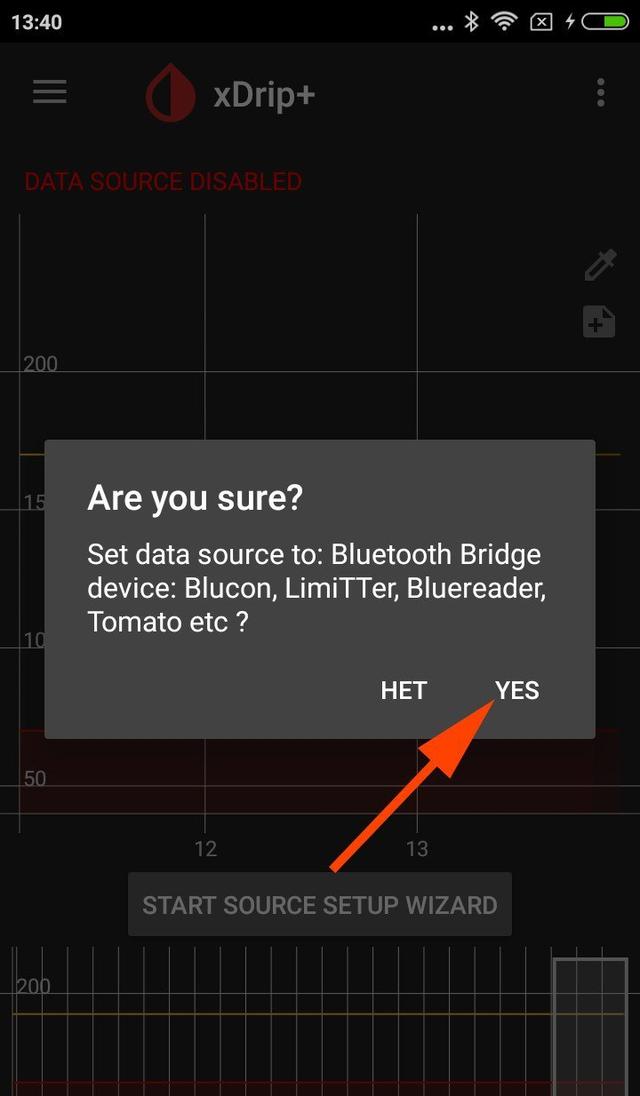
Task: Tap Start Source Setup Wizard button
Action: (x=320, y=904)
